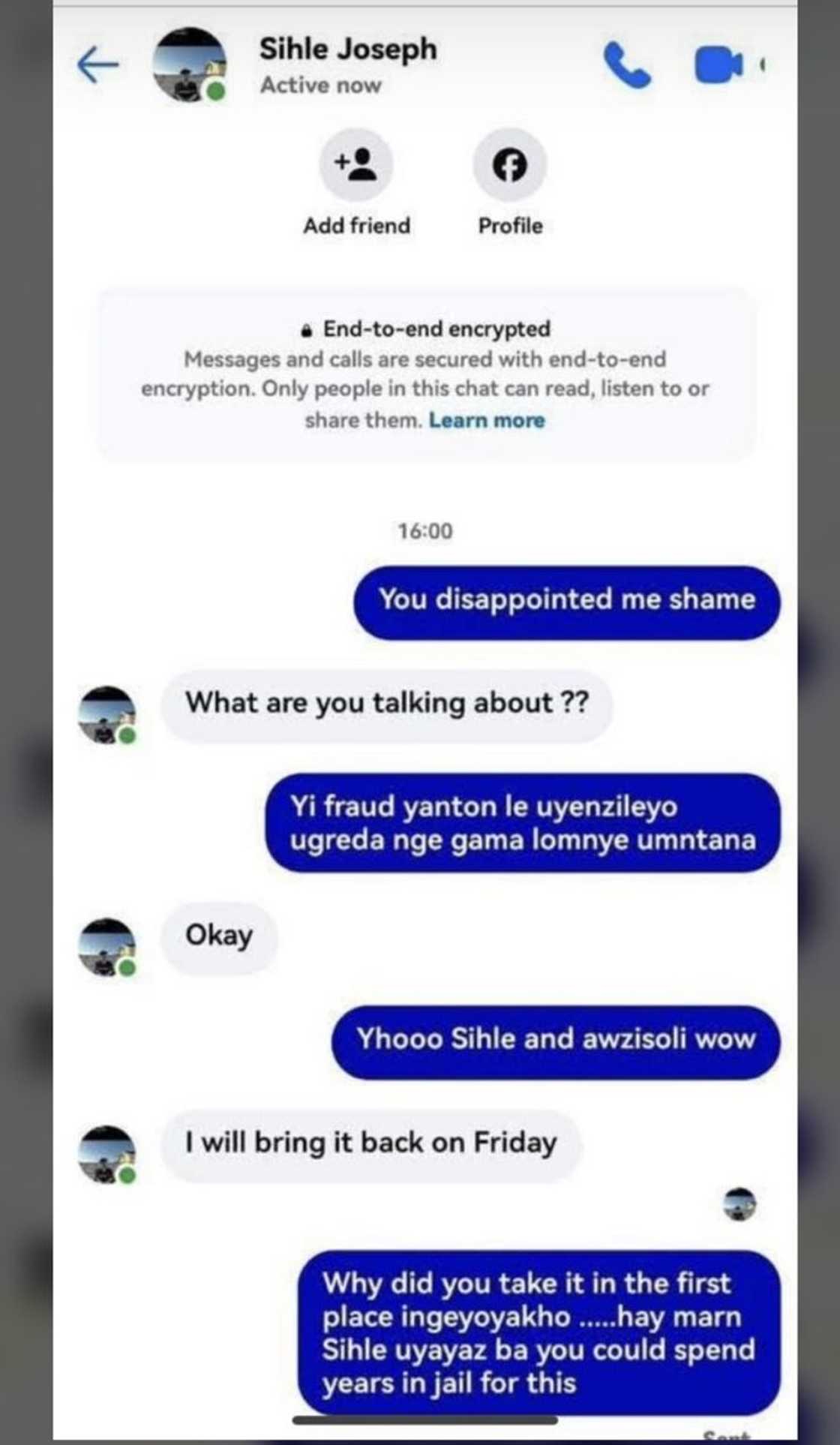Open the chat header dropdown via Sihle Joseph name
Image resolution: width=840 pixels, height=1445 pixels.
(x=348, y=50)
